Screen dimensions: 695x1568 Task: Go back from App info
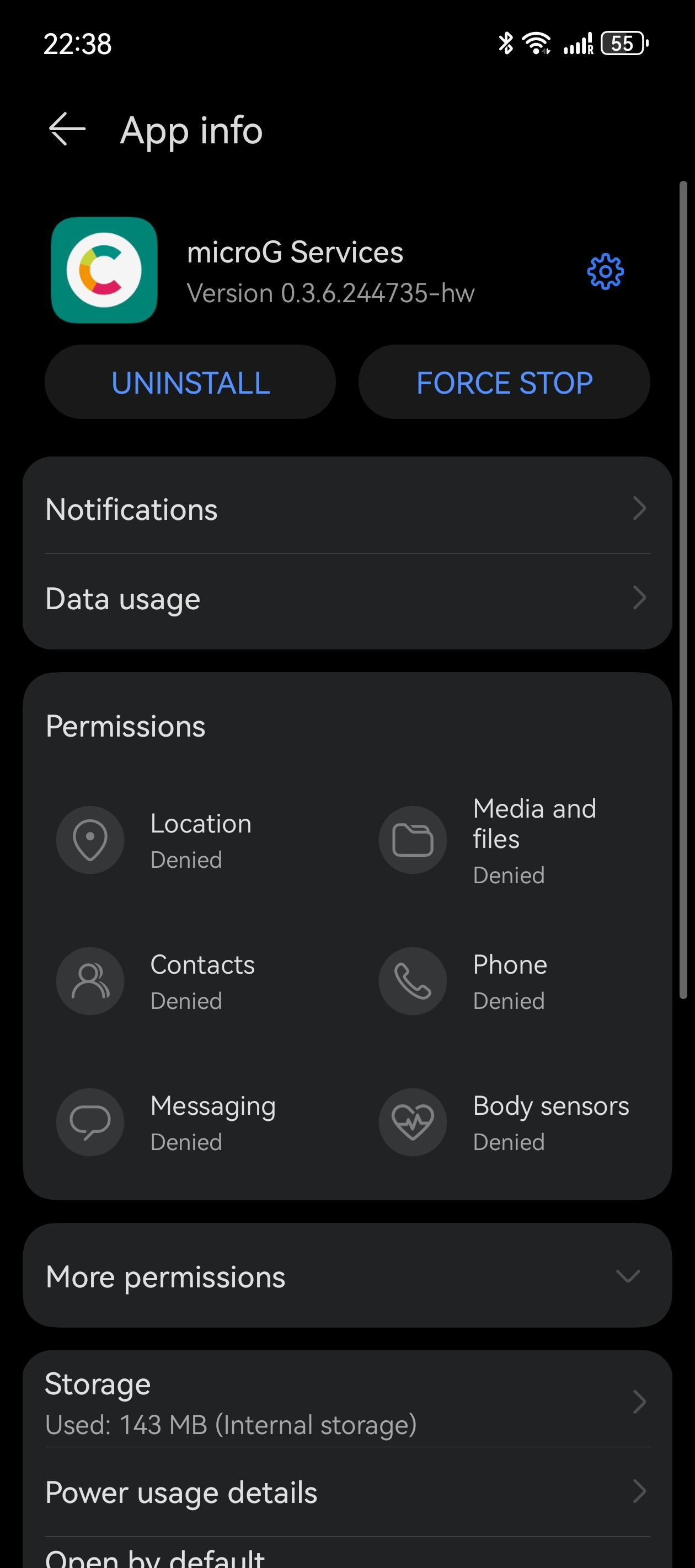pos(67,130)
